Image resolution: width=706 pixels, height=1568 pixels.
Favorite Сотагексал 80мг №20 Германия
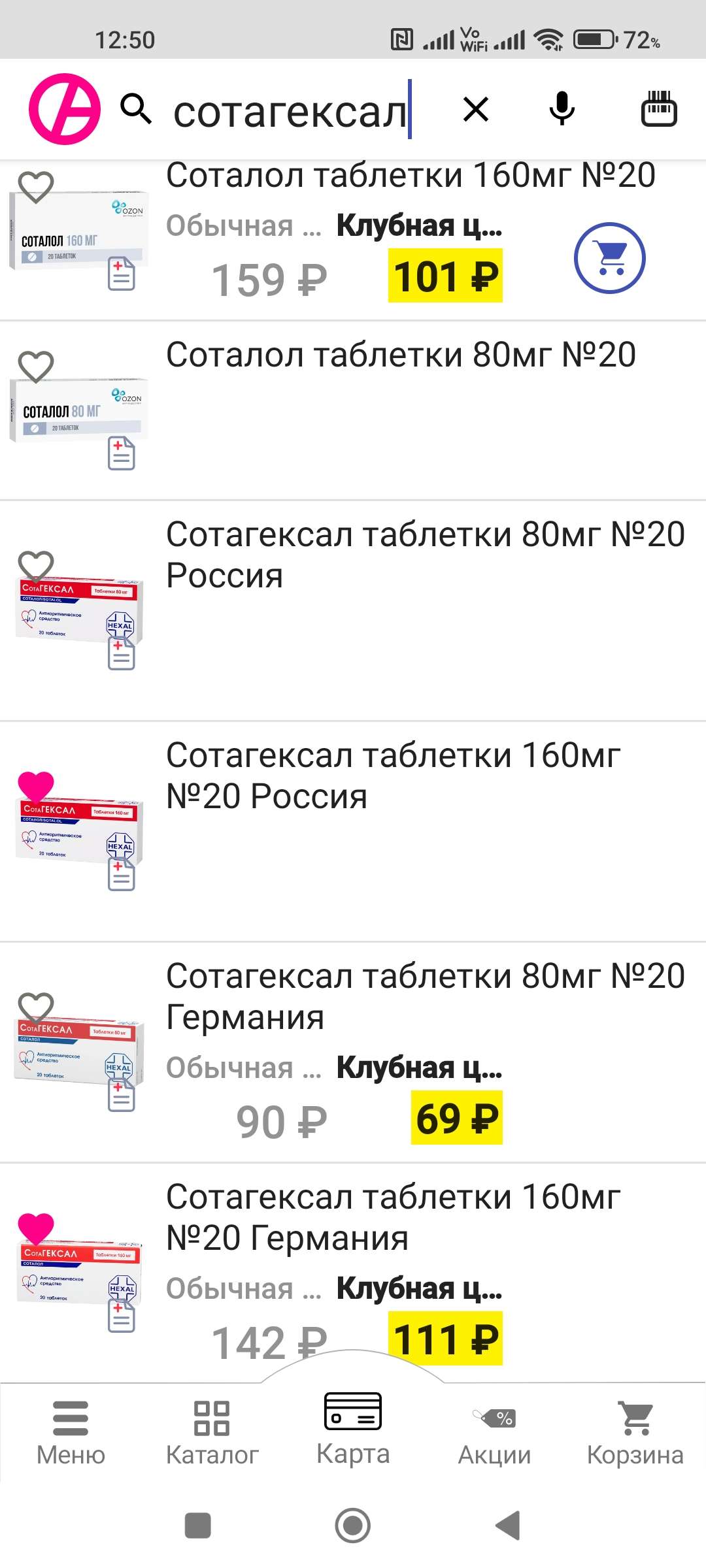click(x=36, y=1007)
